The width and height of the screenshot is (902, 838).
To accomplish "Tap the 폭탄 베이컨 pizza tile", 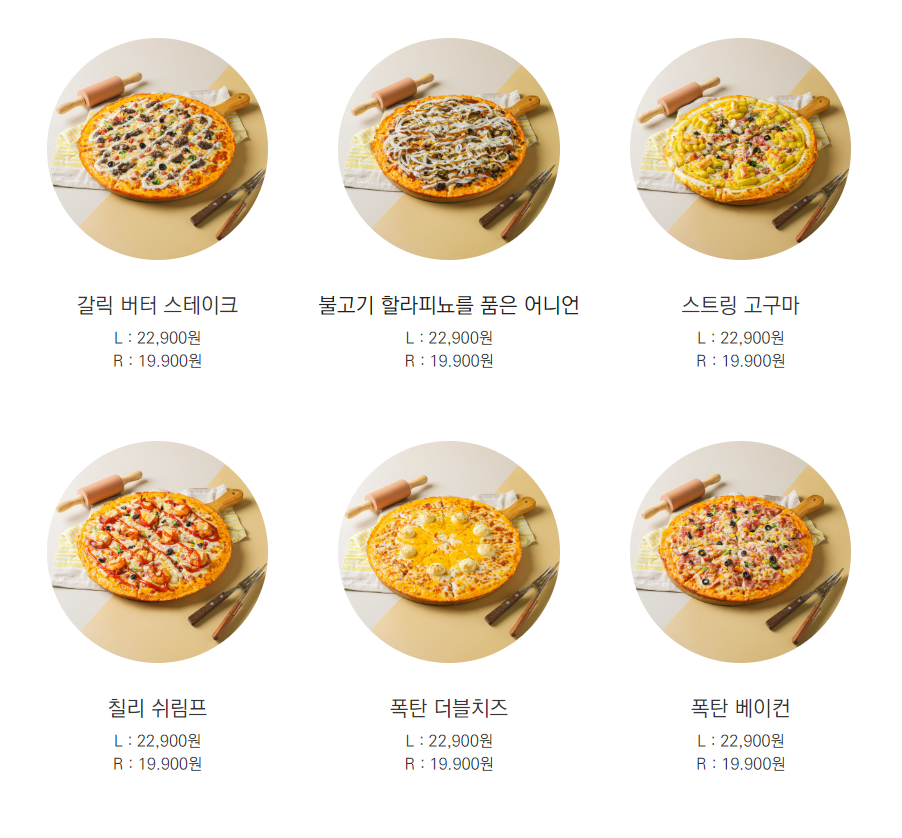I will tap(740, 552).
